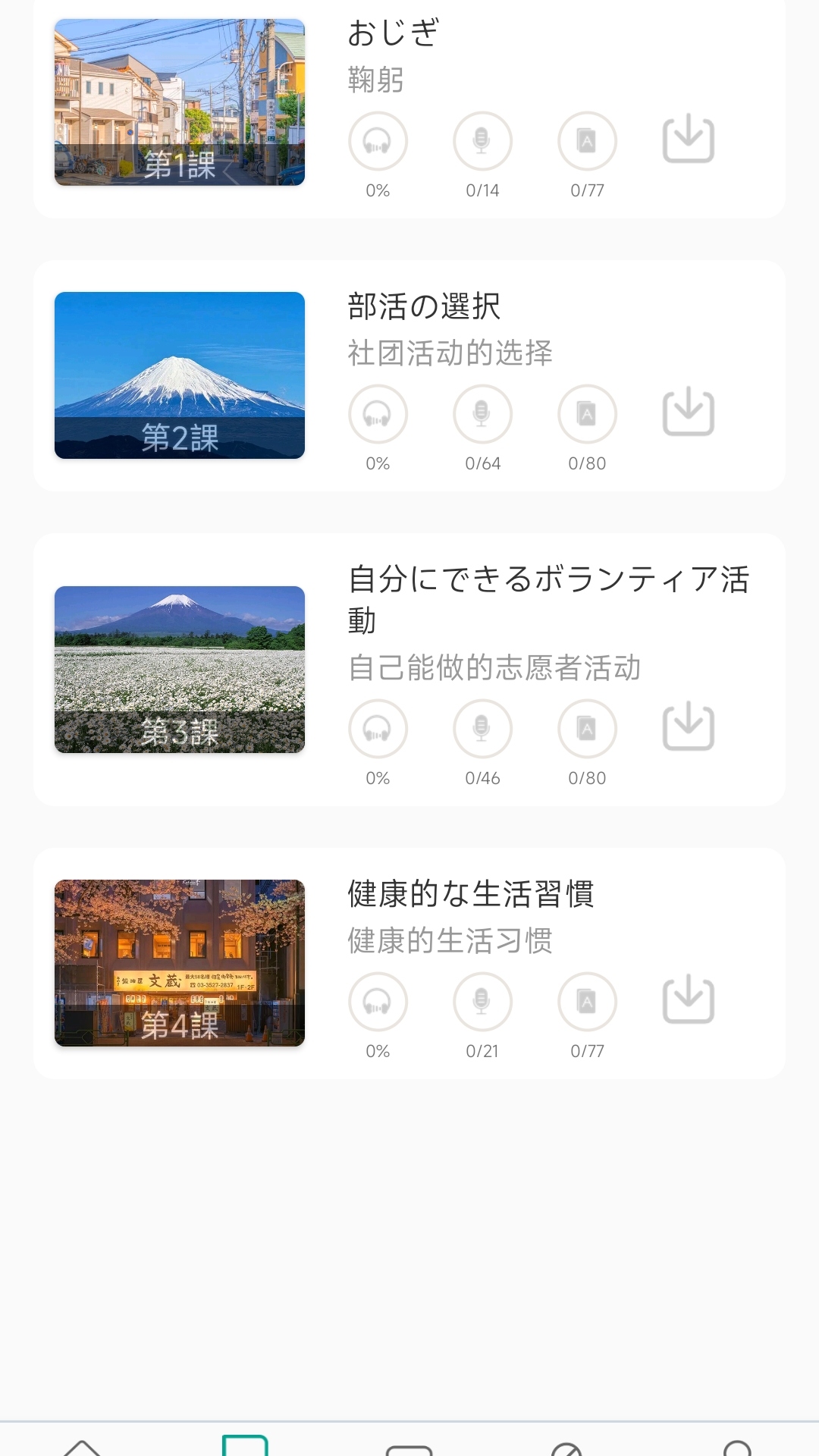Open word list for 部活の選択 lesson

pyautogui.click(x=588, y=415)
